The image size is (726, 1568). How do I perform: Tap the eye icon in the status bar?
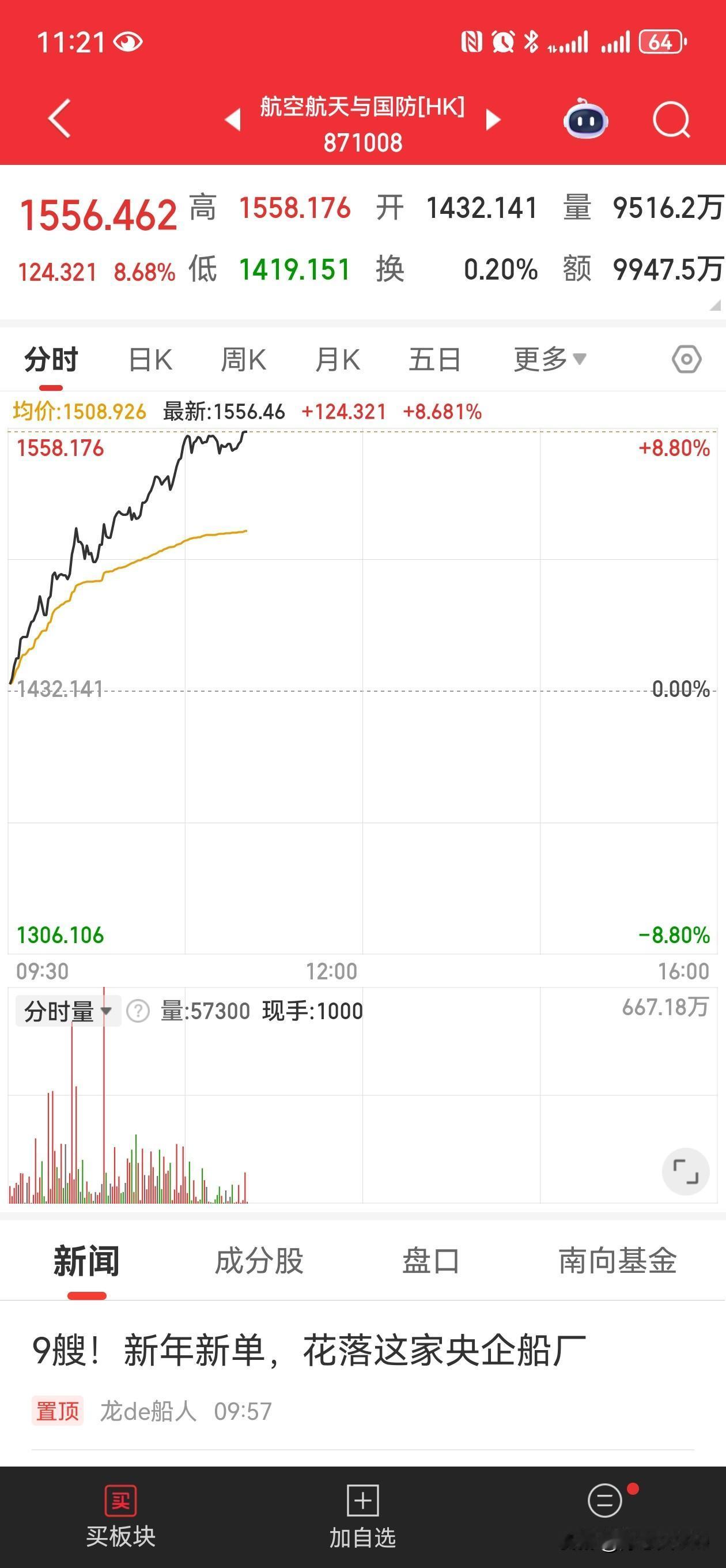pos(128,42)
